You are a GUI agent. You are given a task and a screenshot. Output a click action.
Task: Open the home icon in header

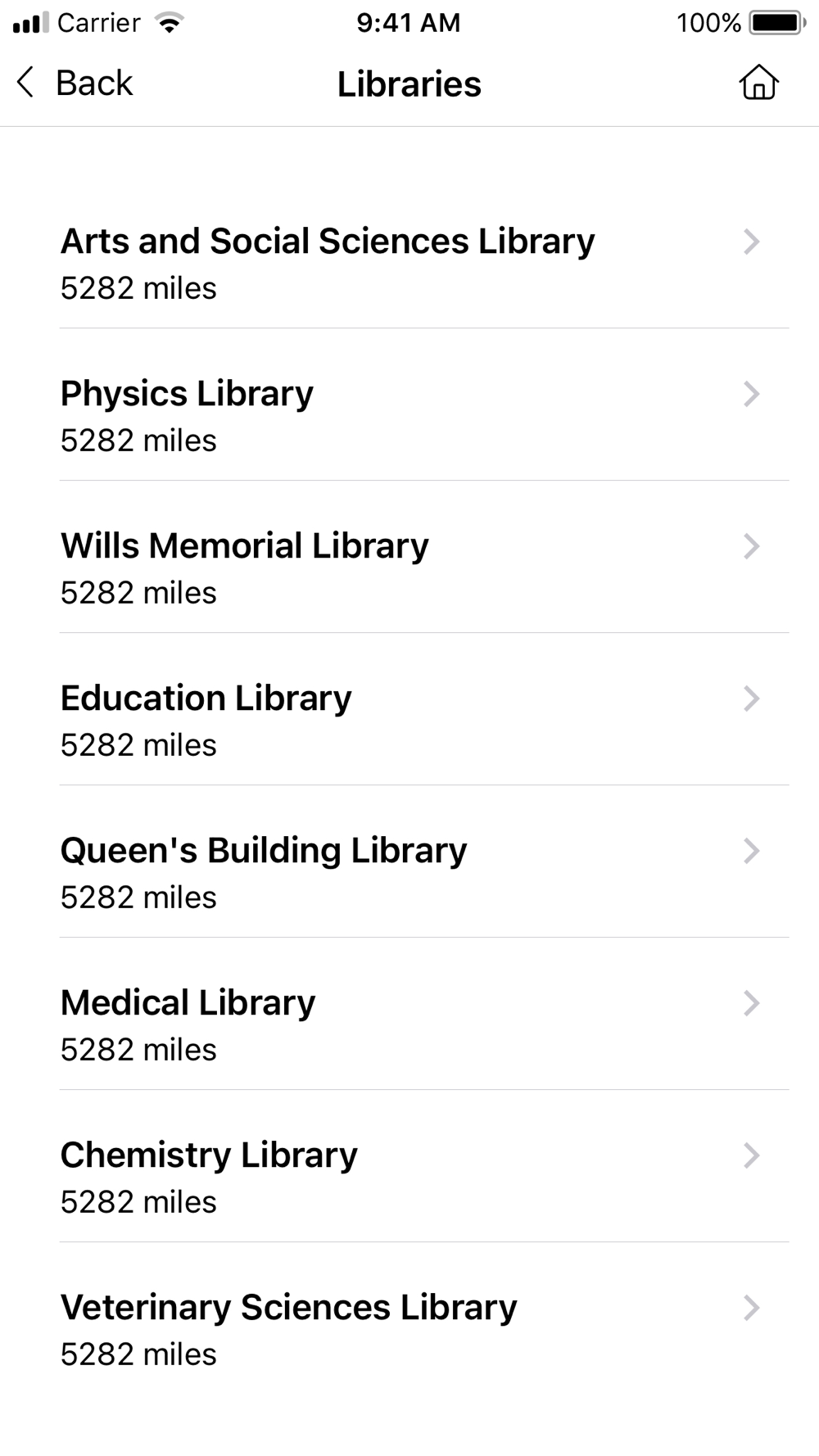pos(758,83)
